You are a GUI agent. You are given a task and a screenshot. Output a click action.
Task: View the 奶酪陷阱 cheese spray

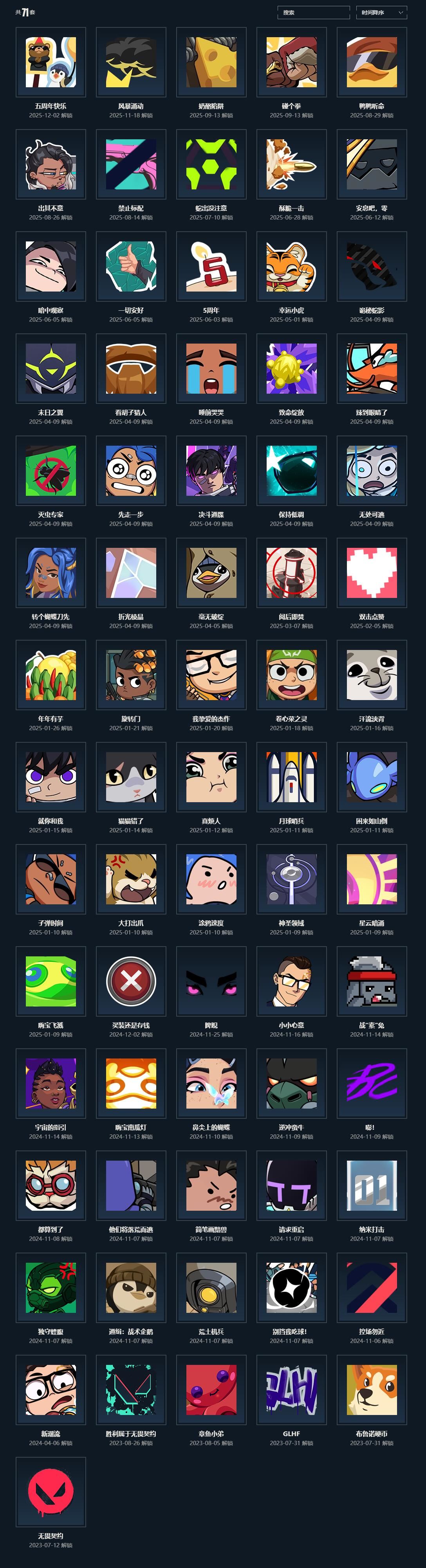click(x=211, y=62)
